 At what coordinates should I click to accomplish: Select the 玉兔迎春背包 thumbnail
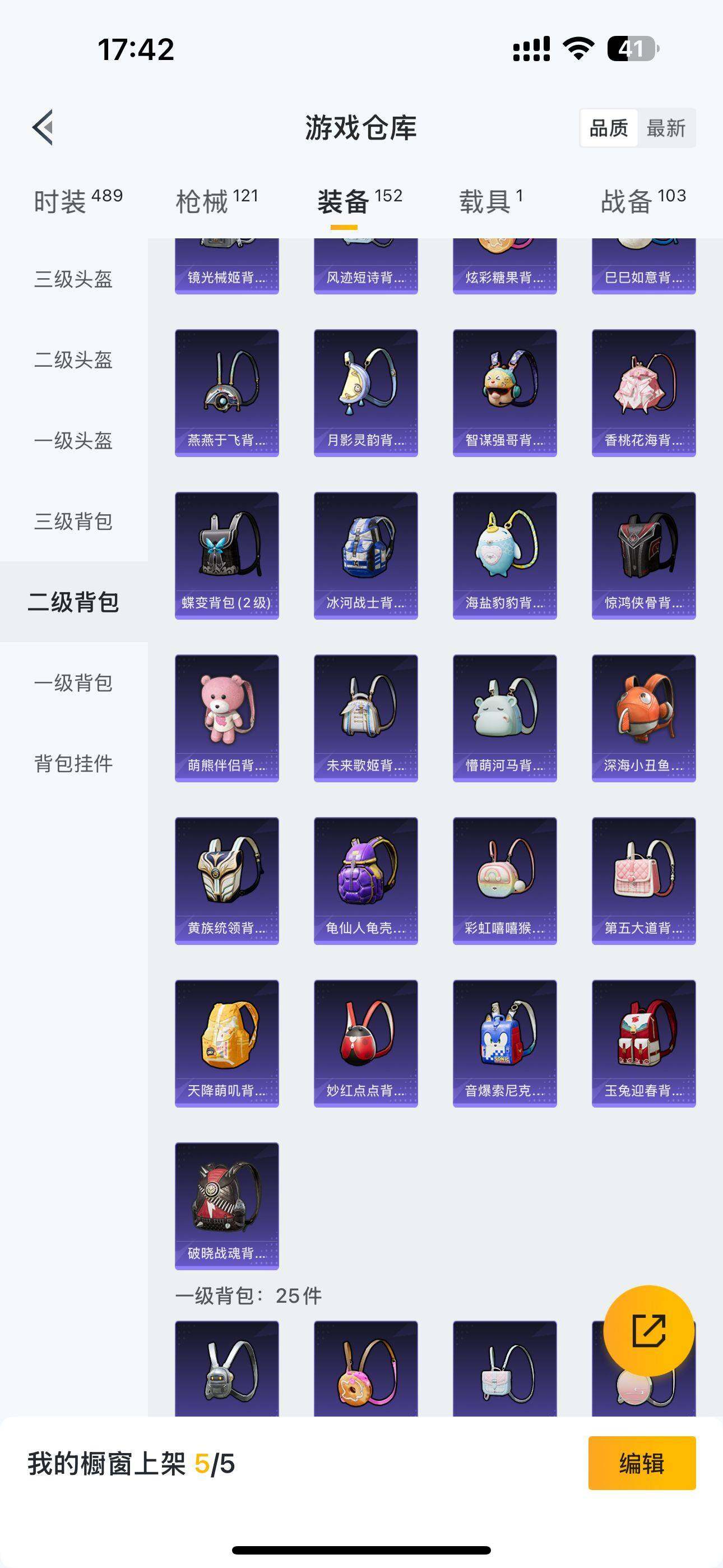point(645,1042)
